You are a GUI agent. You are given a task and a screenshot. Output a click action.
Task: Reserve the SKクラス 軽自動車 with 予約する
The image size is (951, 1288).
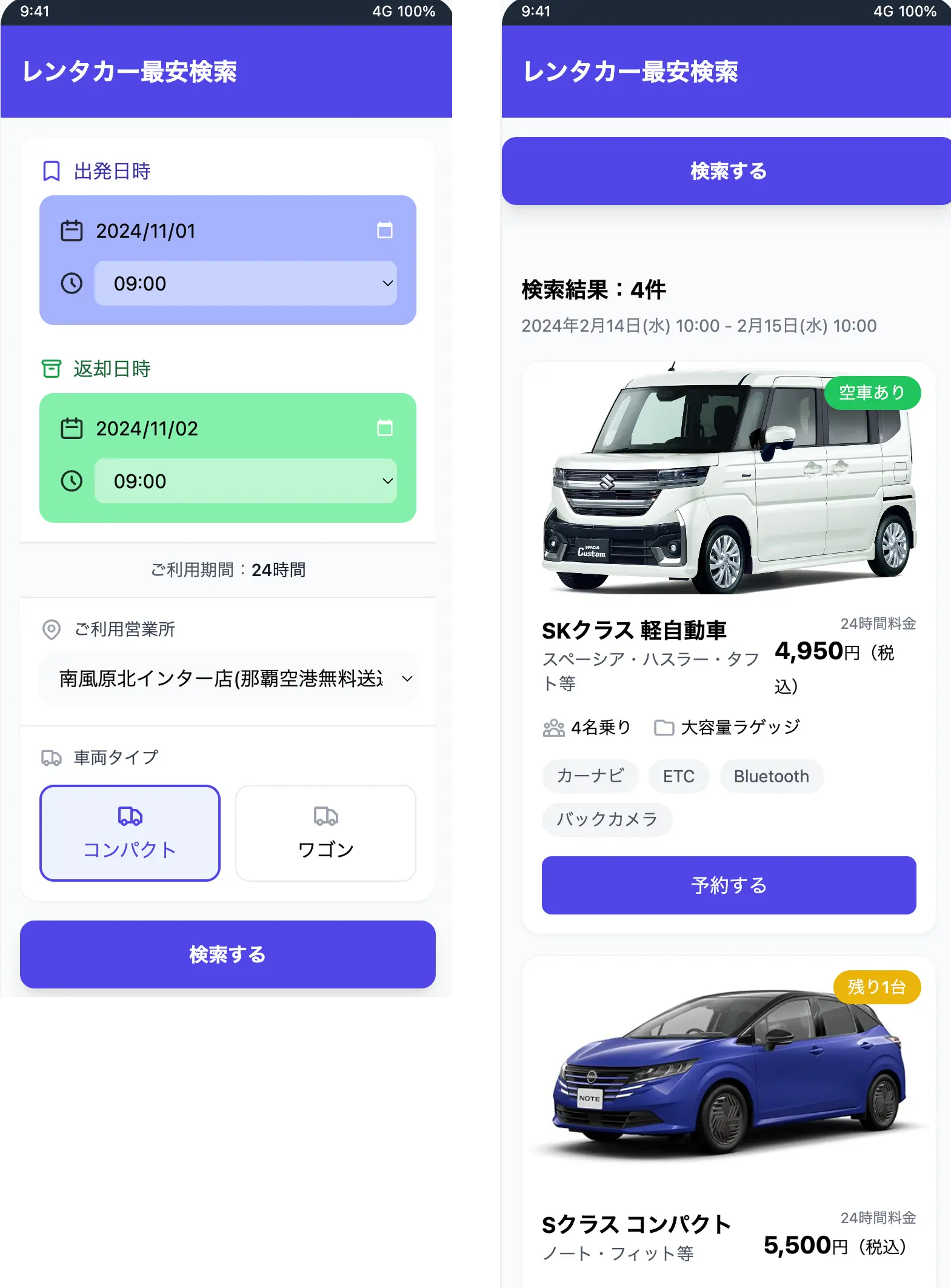pyautogui.click(x=729, y=885)
